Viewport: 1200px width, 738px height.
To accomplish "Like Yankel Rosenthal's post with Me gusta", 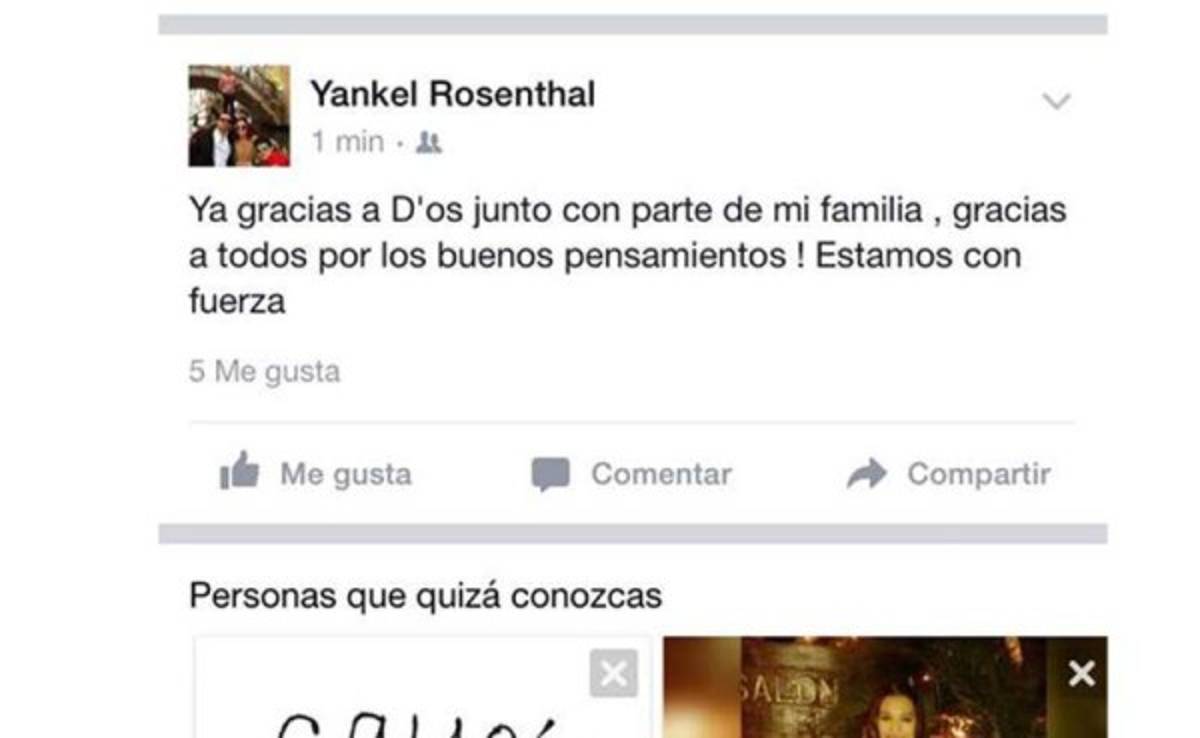I will tap(316, 472).
